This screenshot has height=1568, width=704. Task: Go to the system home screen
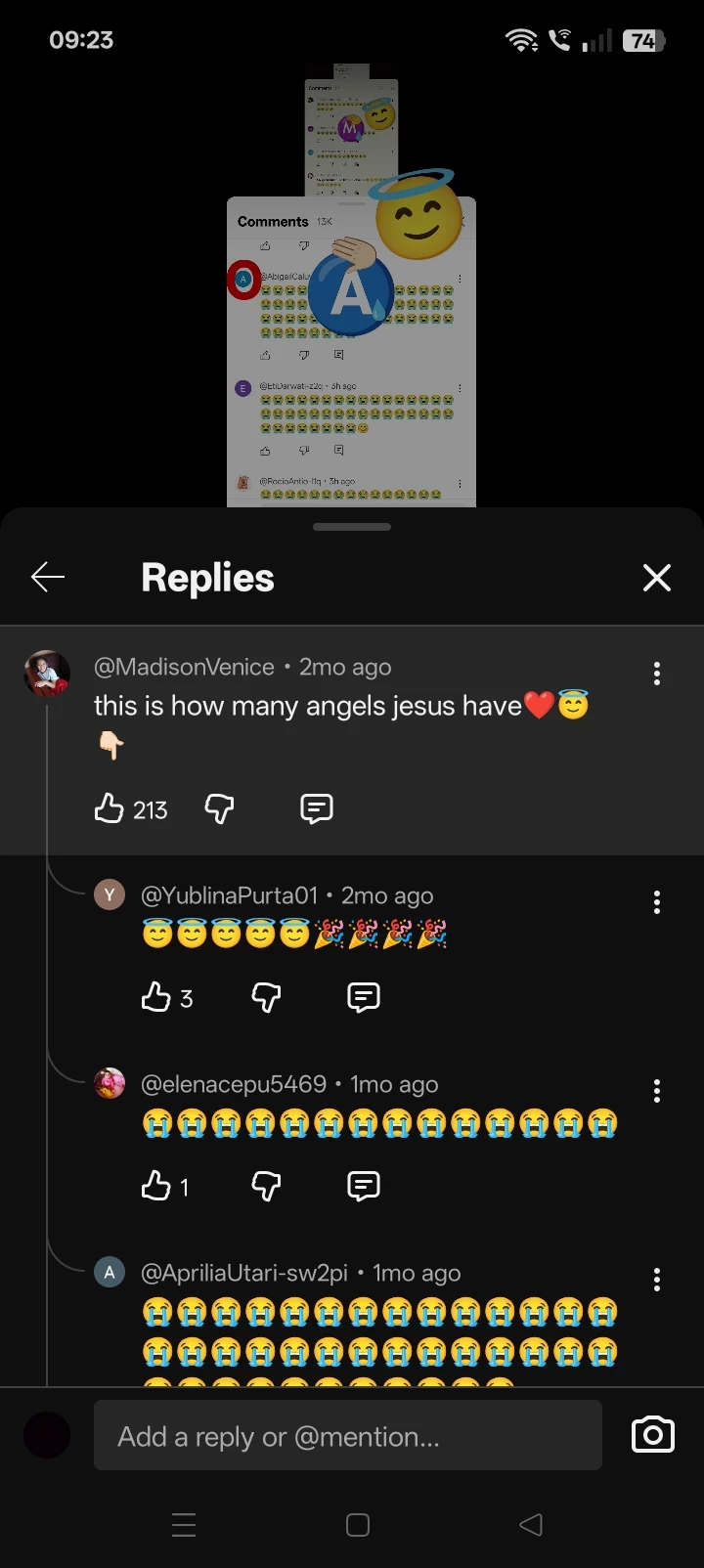coord(358,1525)
